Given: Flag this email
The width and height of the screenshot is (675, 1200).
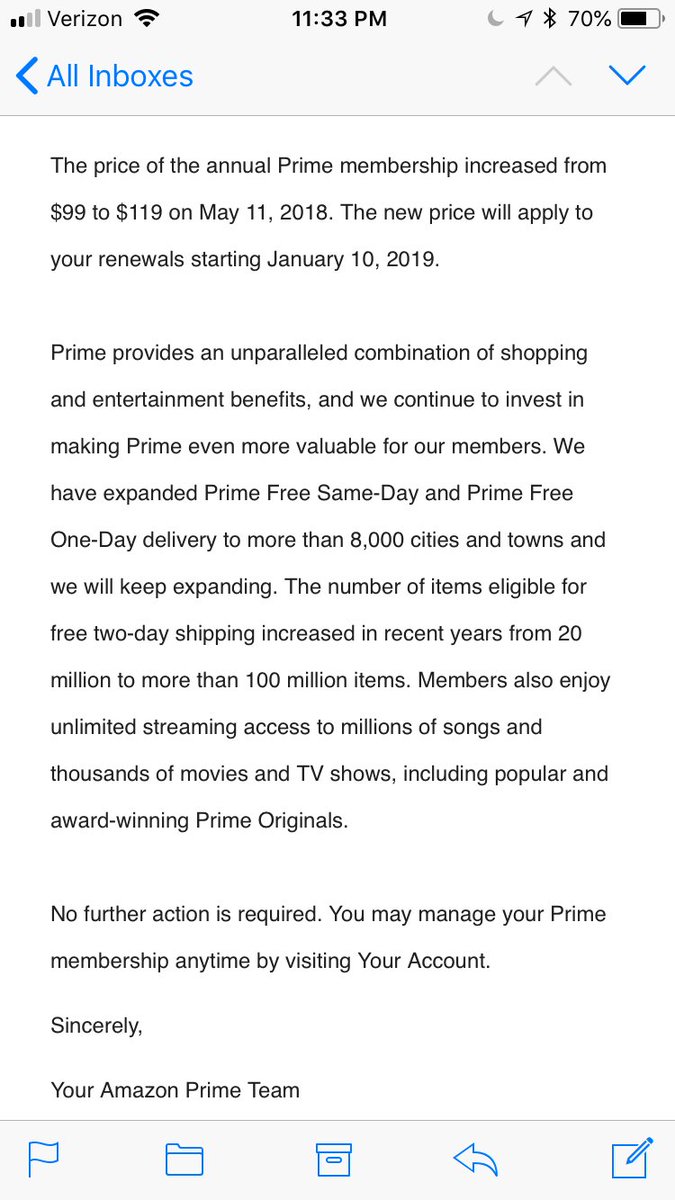Looking at the screenshot, I should pos(44,1159).
